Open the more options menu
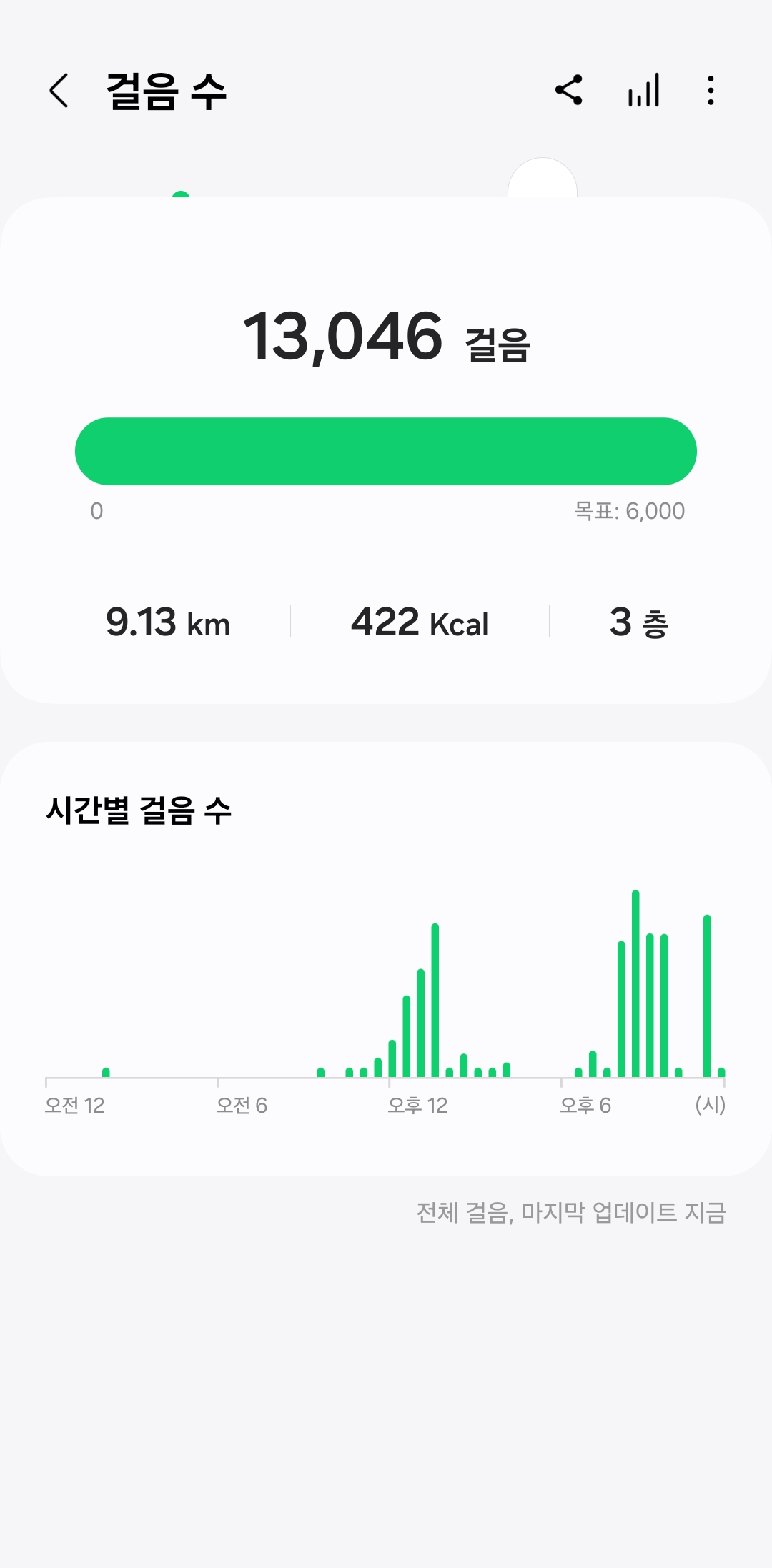 tap(710, 91)
